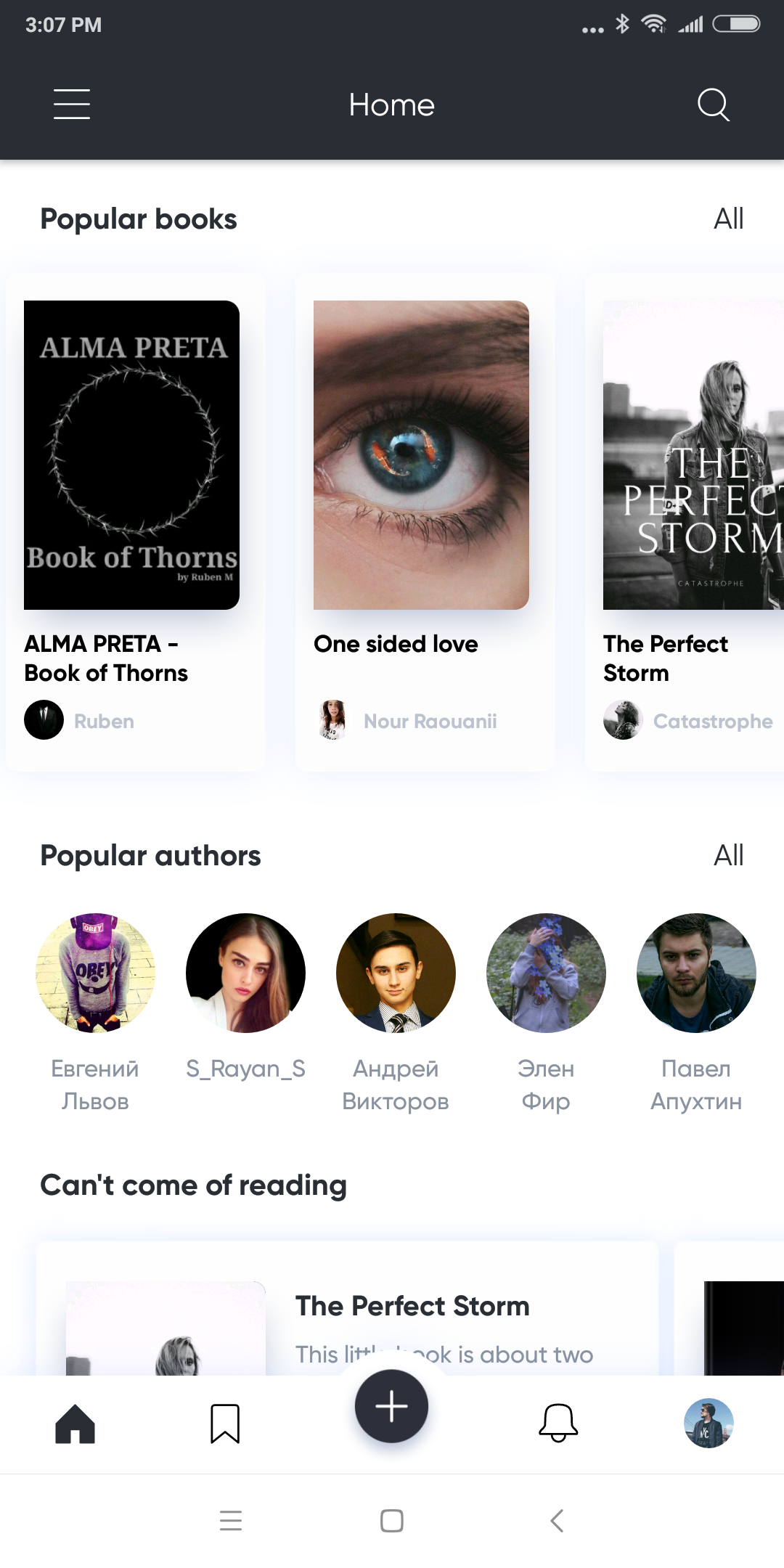Select author Элен Фир

click(545, 973)
